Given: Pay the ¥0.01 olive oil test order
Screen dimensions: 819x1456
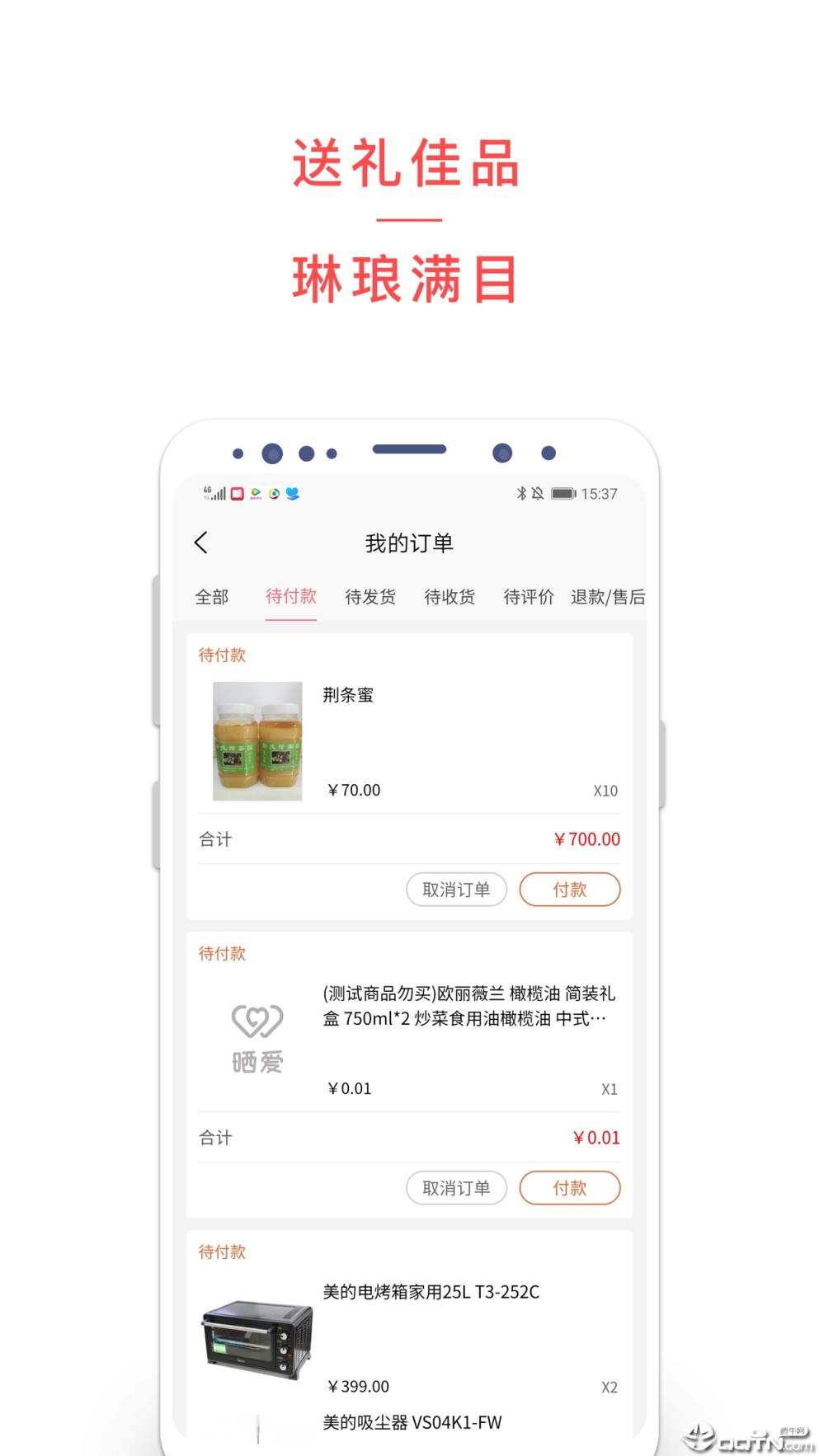Looking at the screenshot, I should coord(570,1188).
